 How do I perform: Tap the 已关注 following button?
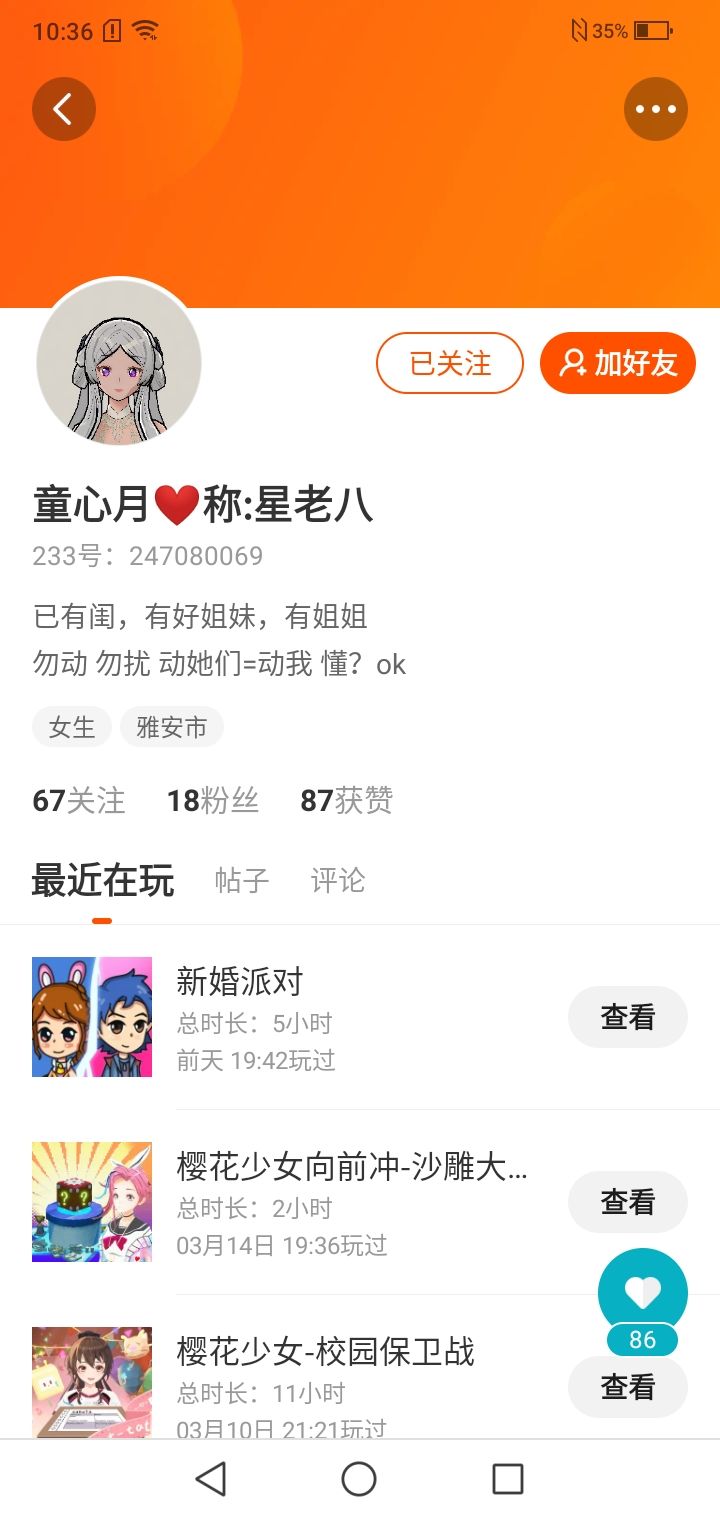point(450,363)
